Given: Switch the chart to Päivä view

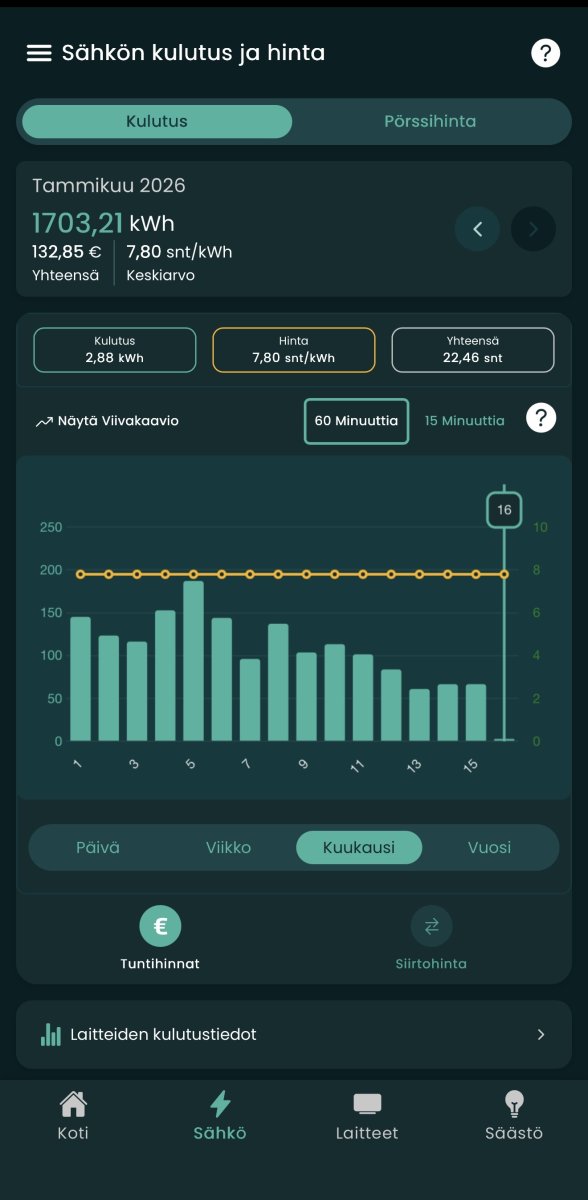Looking at the screenshot, I should click(98, 847).
